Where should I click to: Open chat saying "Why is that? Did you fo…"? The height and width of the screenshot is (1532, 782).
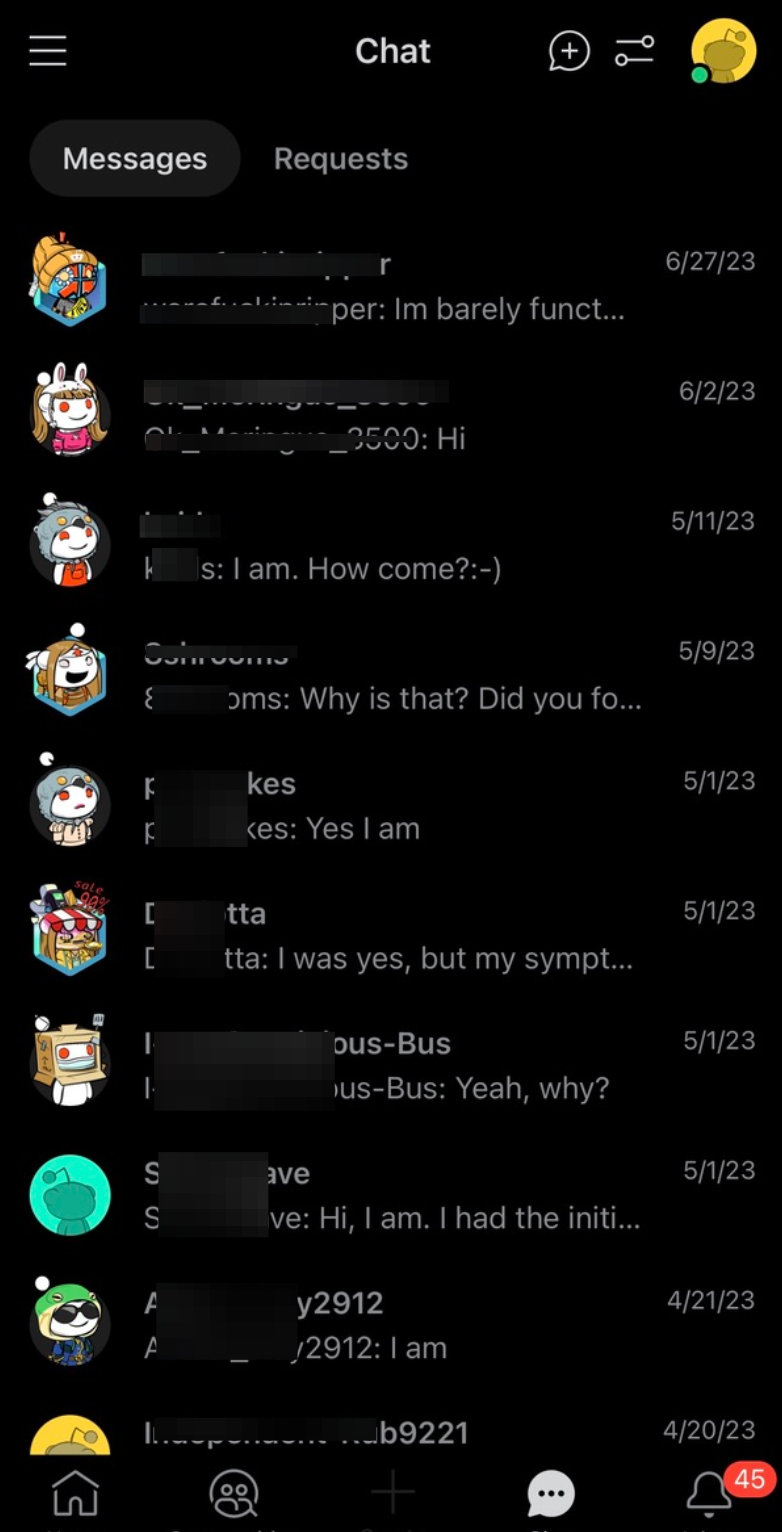(x=390, y=676)
